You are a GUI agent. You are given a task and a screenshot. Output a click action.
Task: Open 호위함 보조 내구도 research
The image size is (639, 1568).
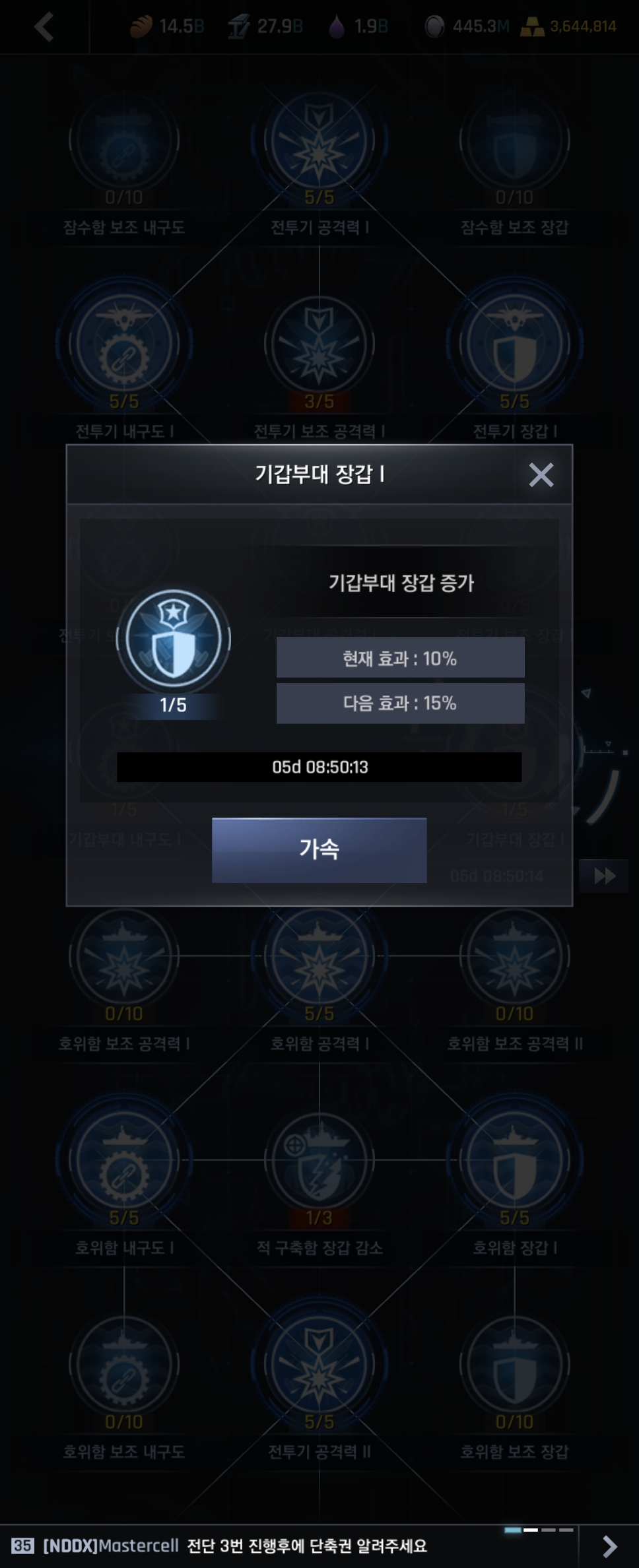tap(124, 1364)
